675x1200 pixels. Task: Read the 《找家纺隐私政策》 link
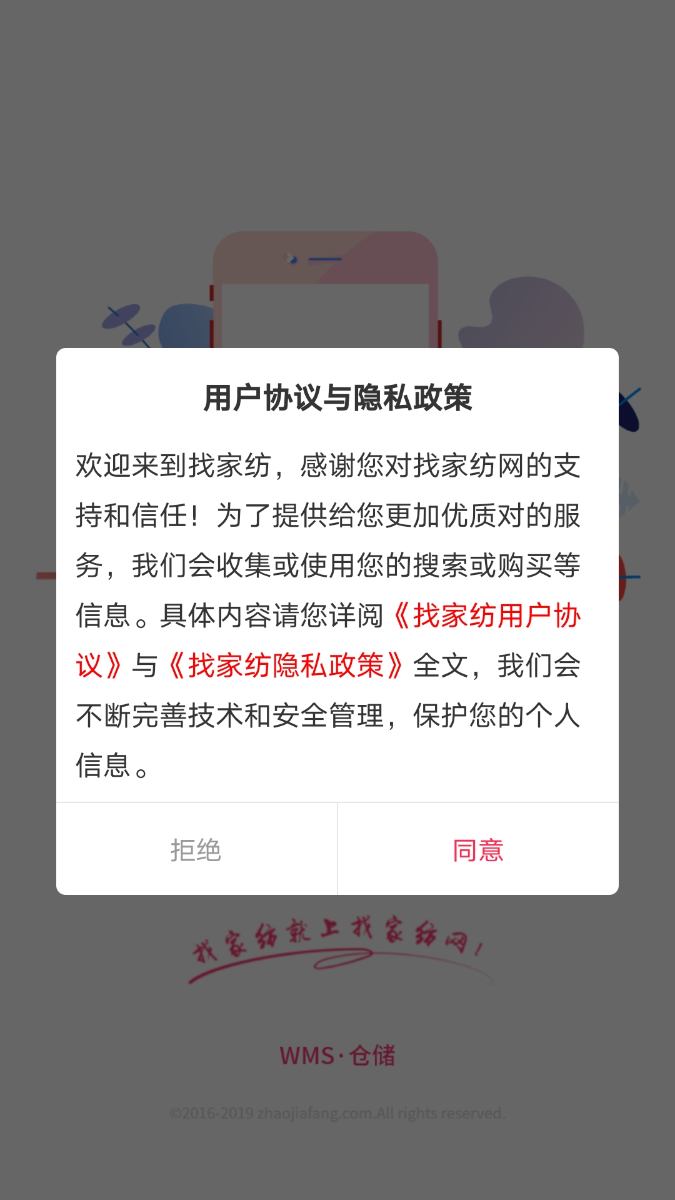(x=286, y=666)
